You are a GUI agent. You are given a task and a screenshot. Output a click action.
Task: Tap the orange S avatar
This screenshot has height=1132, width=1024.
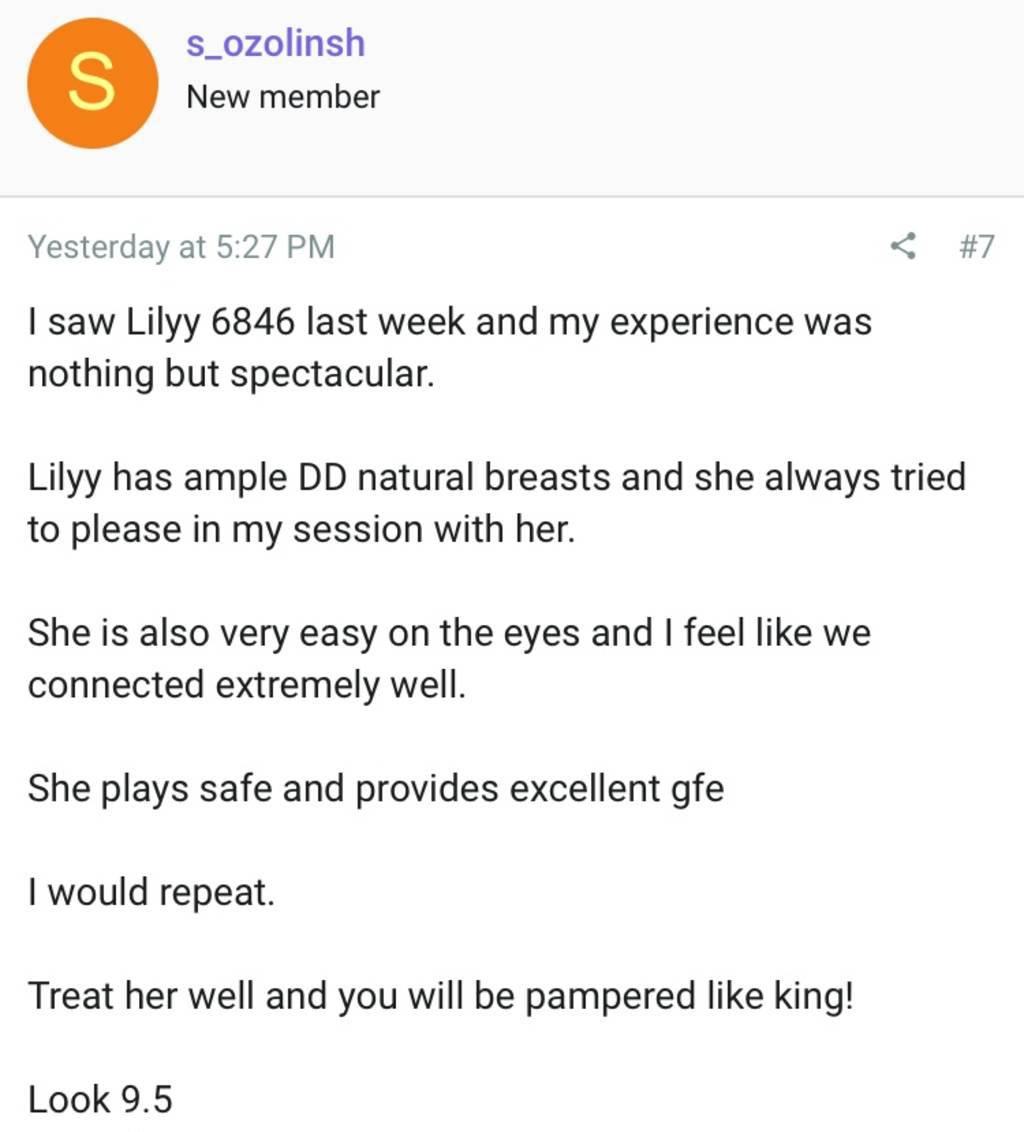point(92,83)
